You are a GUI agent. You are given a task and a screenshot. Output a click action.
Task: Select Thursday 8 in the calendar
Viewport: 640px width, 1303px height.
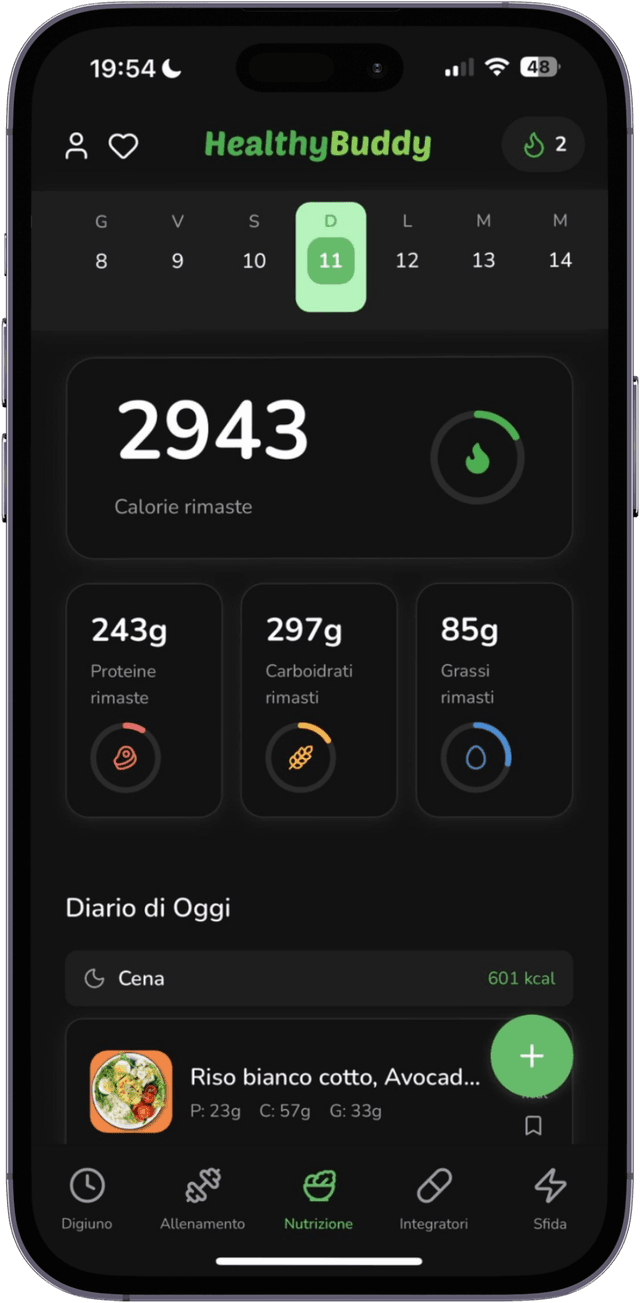[x=101, y=243]
